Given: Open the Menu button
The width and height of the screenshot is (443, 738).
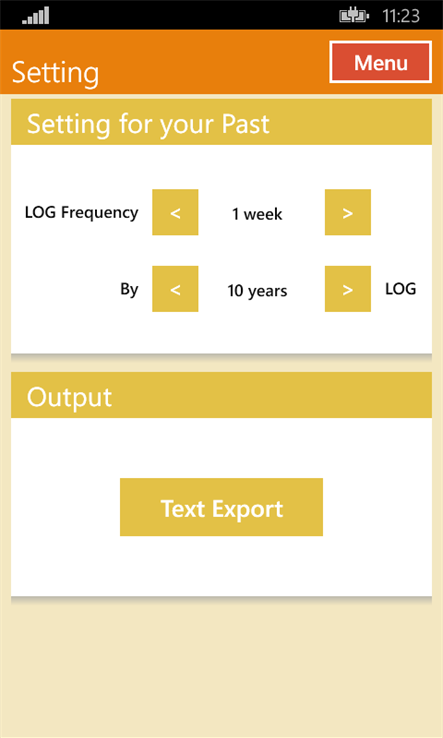Looking at the screenshot, I should pyautogui.click(x=380, y=62).
